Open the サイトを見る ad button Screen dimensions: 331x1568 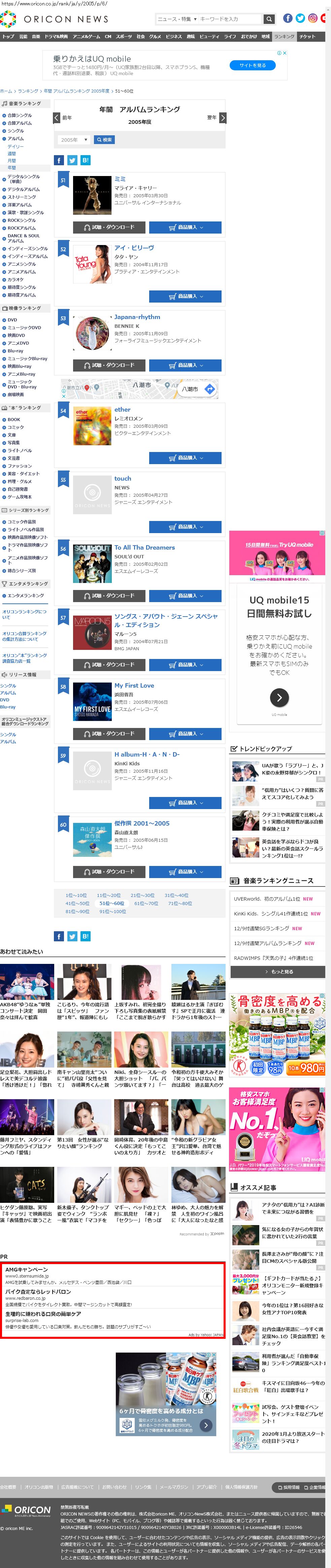click(x=252, y=65)
